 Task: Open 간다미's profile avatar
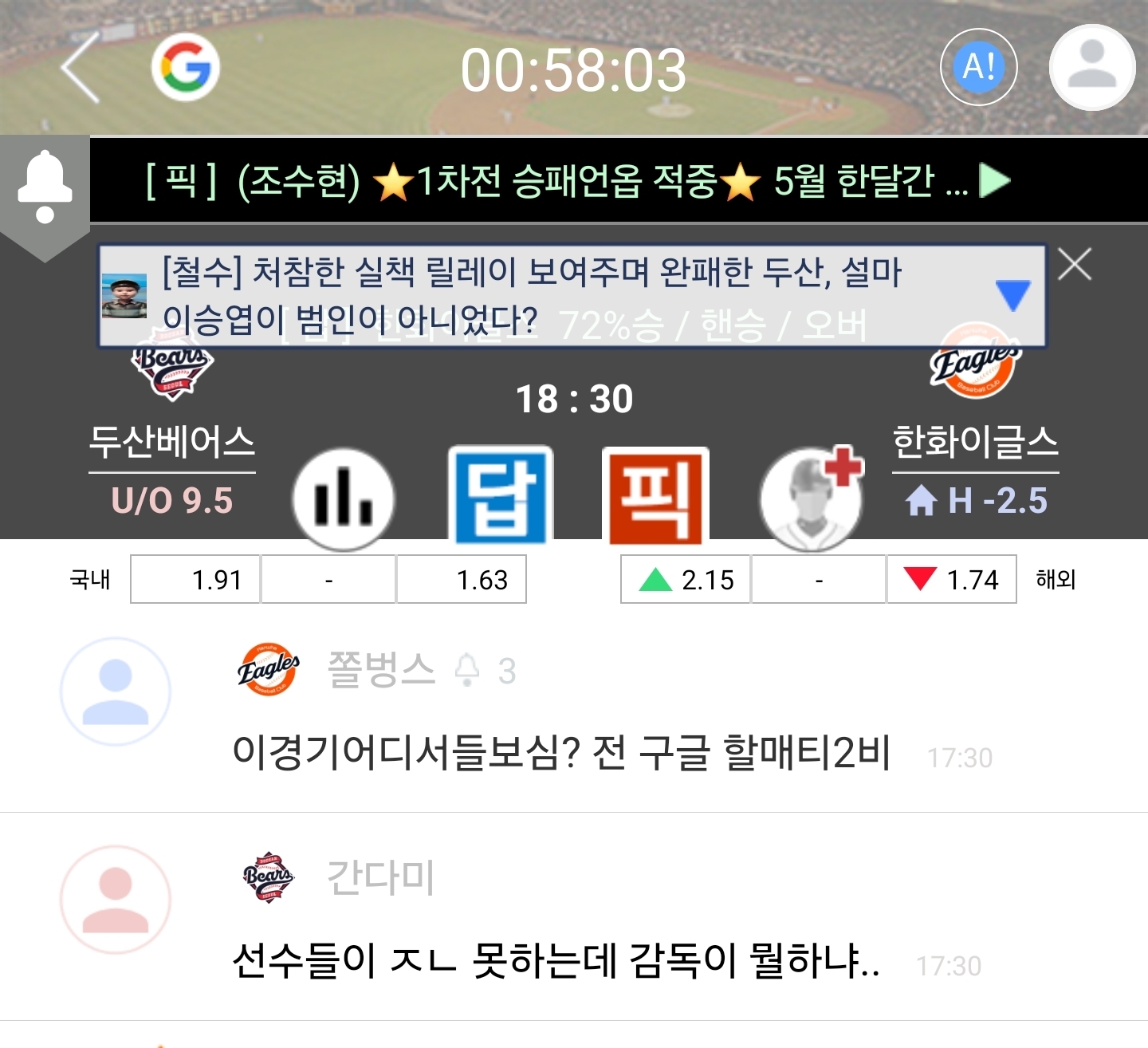pos(116,900)
